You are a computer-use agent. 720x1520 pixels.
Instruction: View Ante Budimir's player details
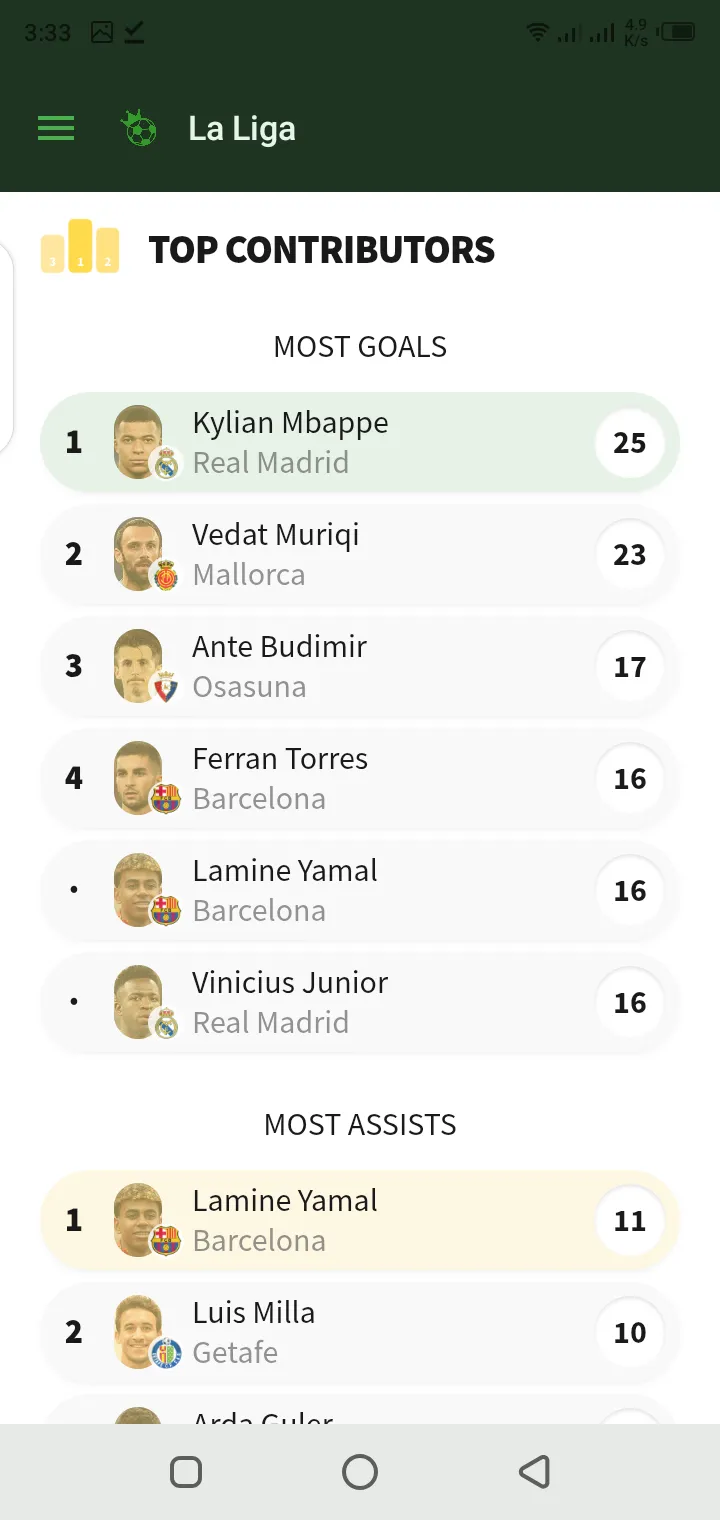(360, 666)
